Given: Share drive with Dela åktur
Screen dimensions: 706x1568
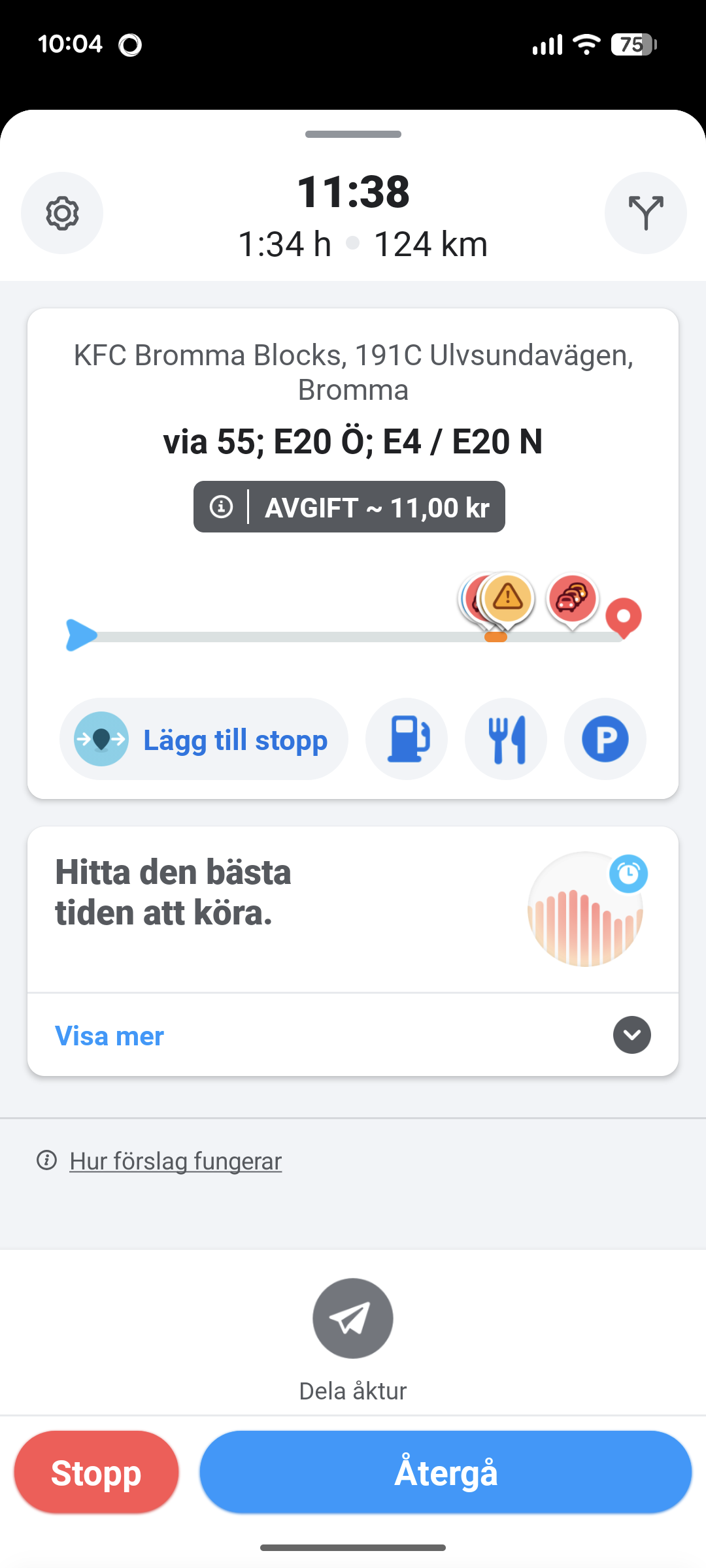Looking at the screenshot, I should click(x=353, y=1318).
